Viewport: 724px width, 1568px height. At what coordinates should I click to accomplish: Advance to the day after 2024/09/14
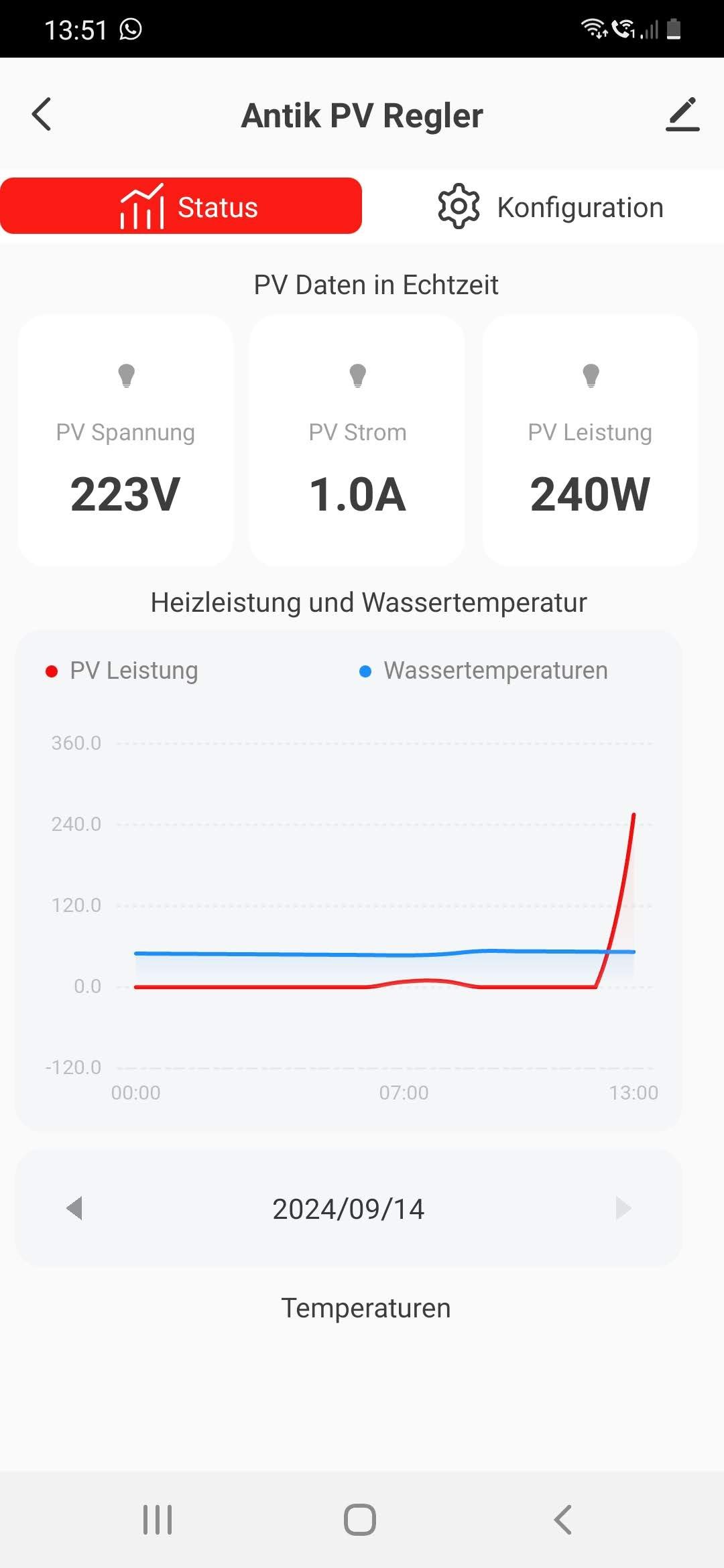[x=623, y=1208]
